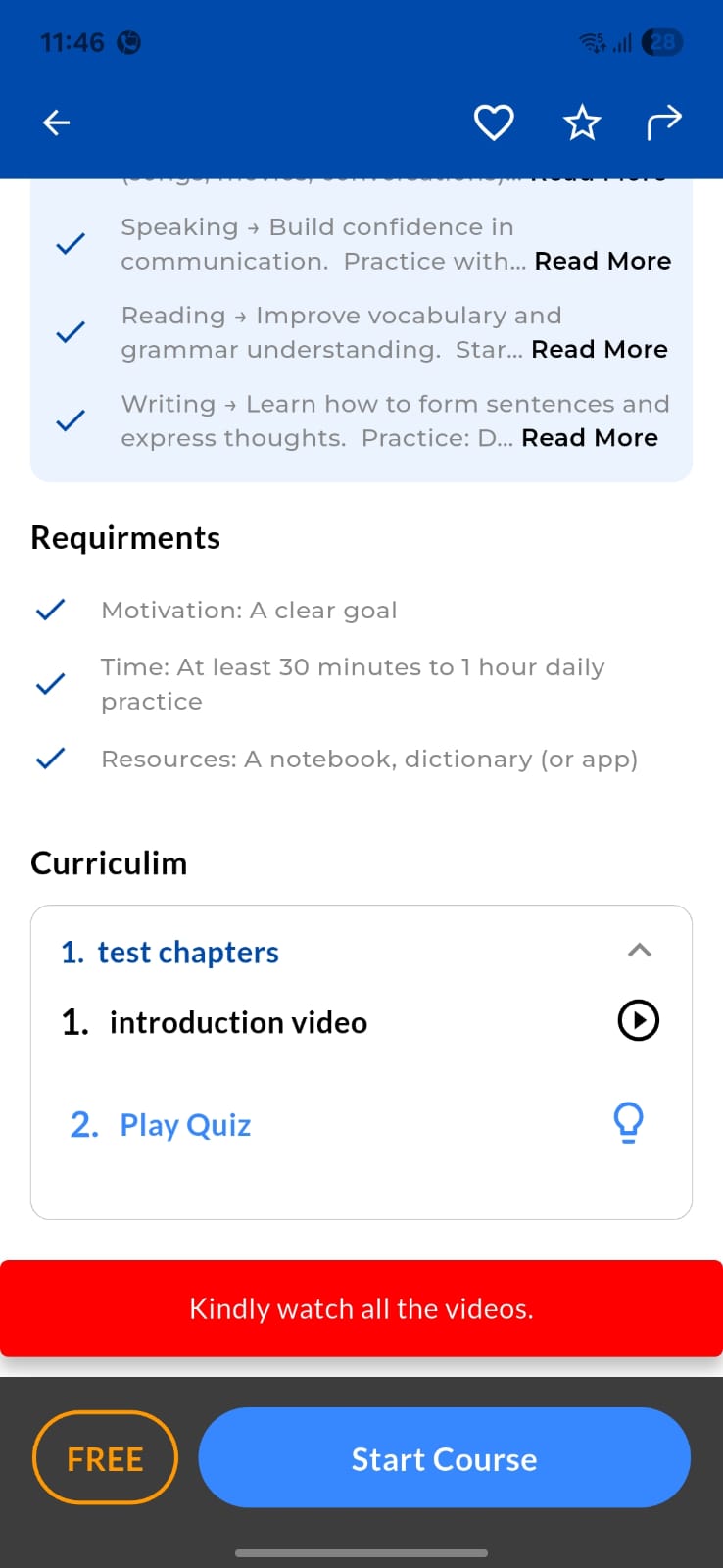This screenshot has width=723, height=1568.
Task: Read more about the Reading skill
Action: pyautogui.click(x=599, y=350)
